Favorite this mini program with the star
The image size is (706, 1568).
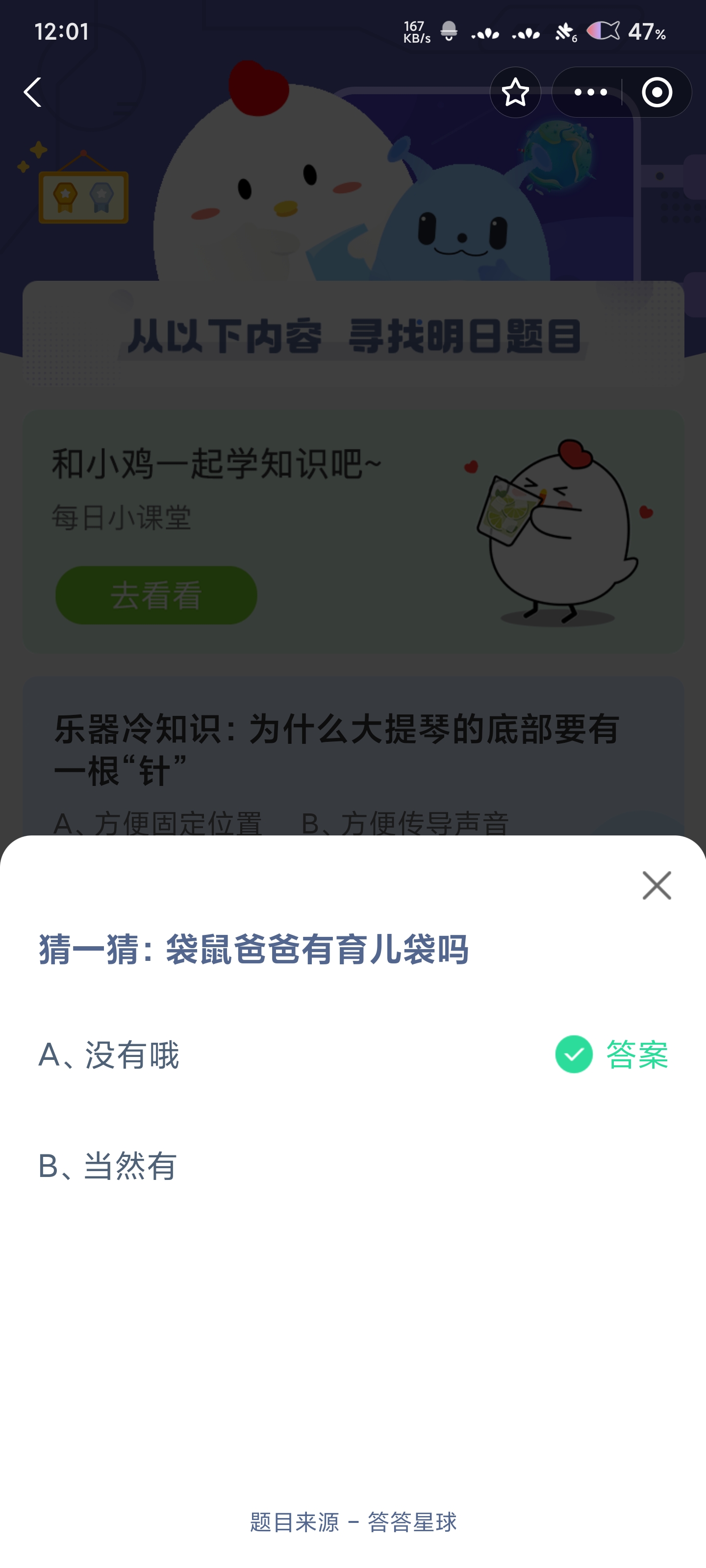coord(515,93)
